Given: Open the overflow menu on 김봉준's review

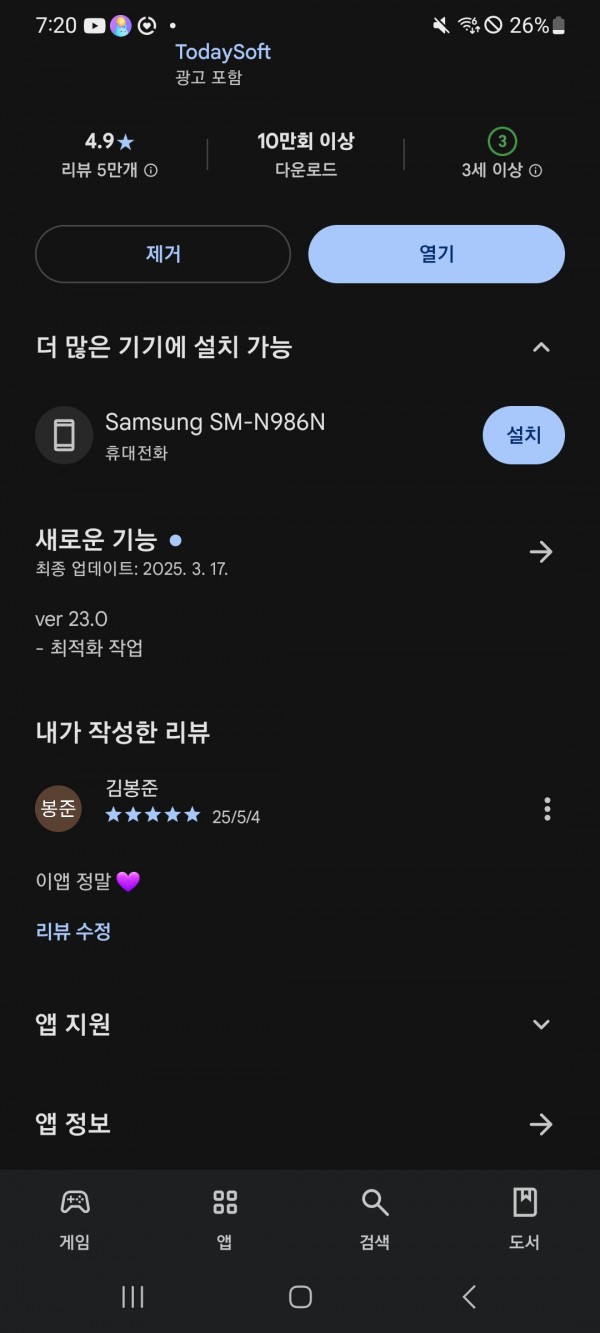Looking at the screenshot, I should [x=546, y=808].
